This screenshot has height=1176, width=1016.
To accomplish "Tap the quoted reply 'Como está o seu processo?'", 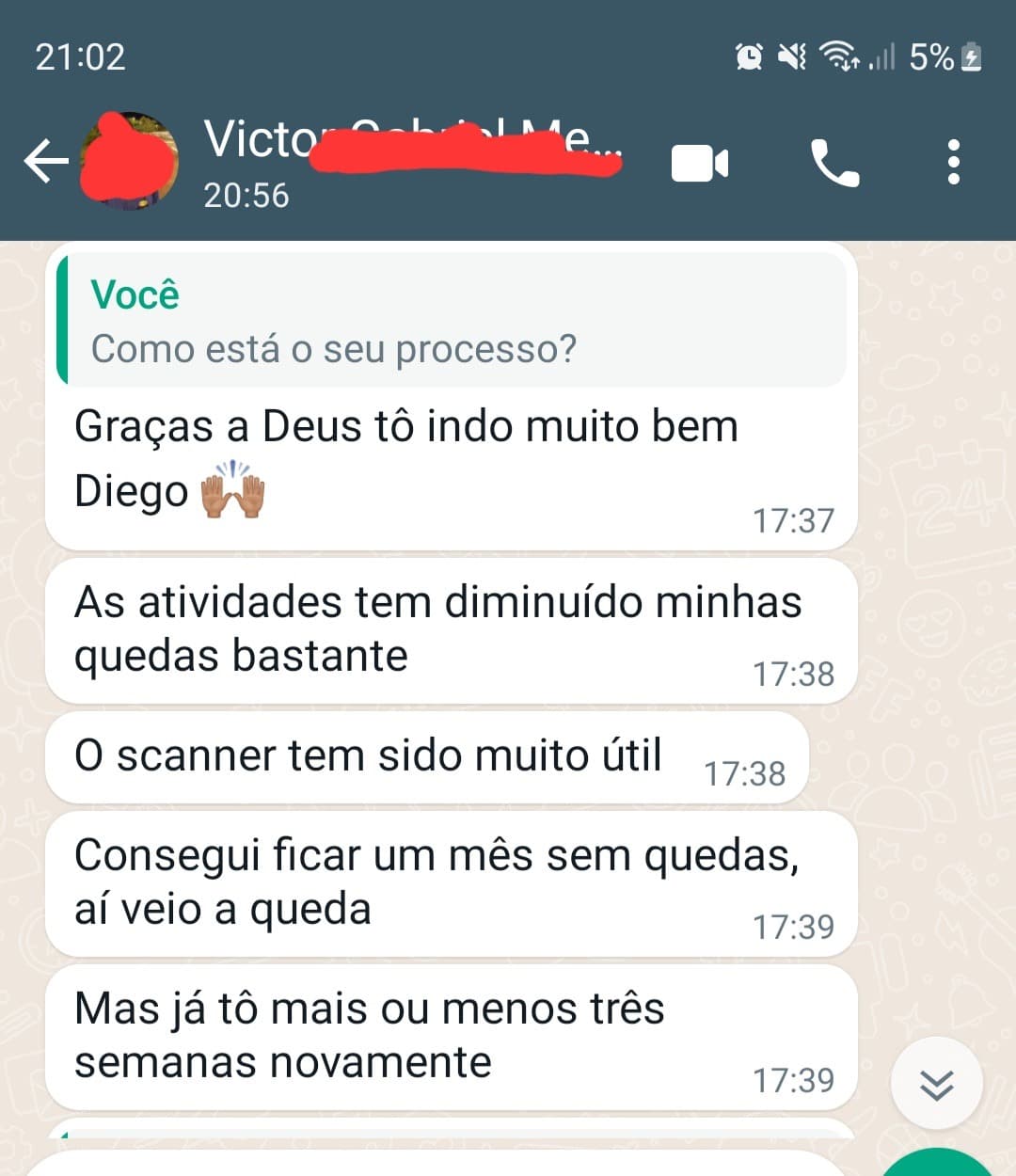I will pyautogui.click(x=335, y=347).
